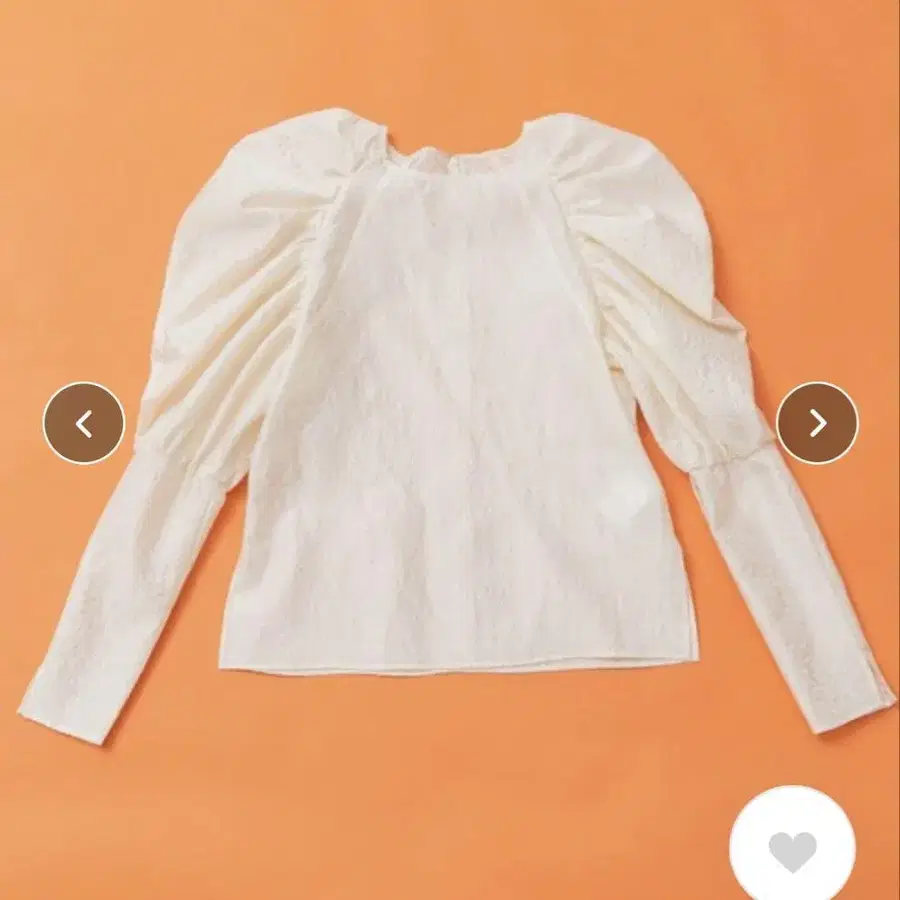Show the next product image
The height and width of the screenshot is (900, 900).
click(x=817, y=423)
